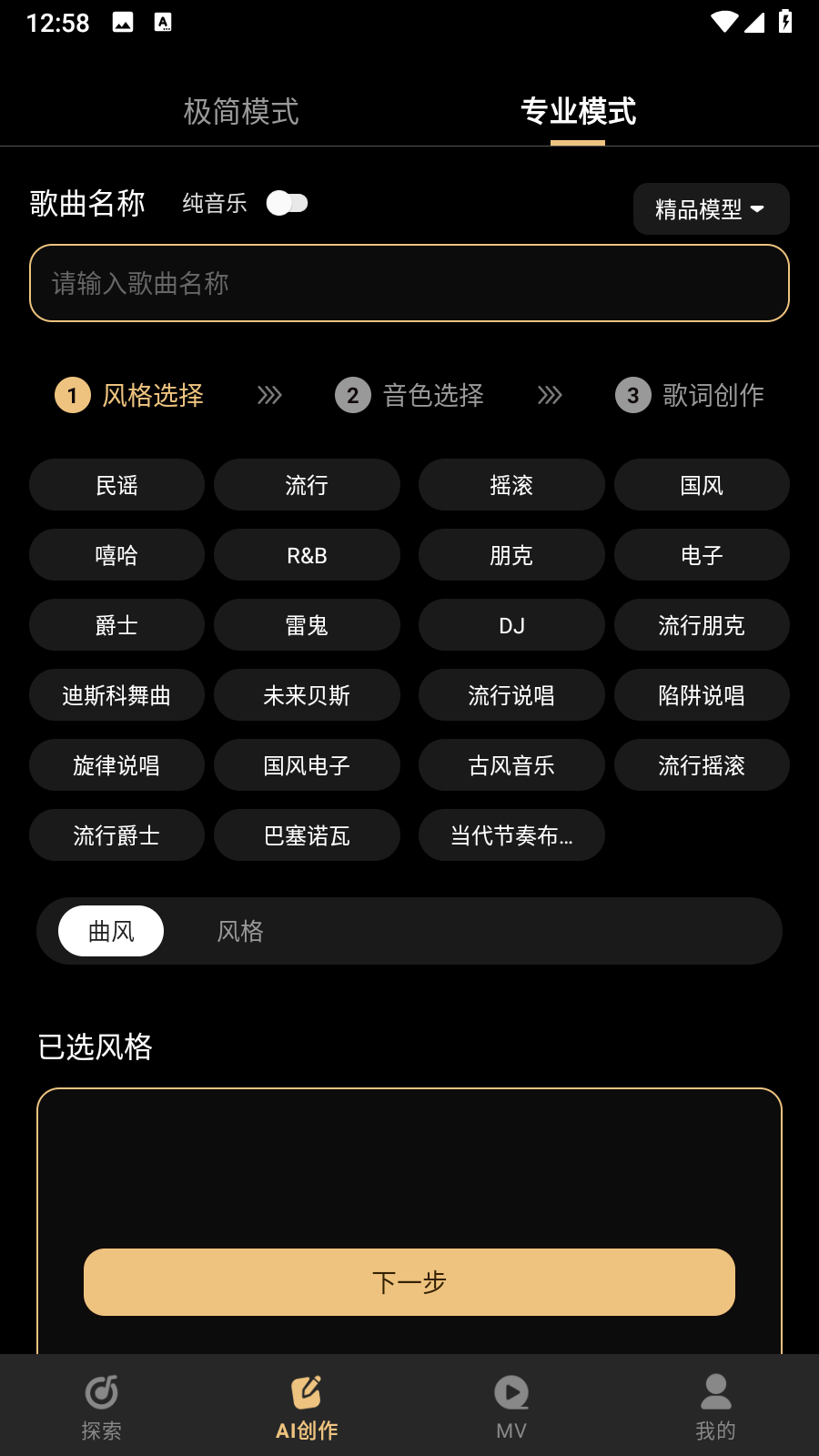The height and width of the screenshot is (1456, 819).
Task: Select the 民谣 style chip
Action: [116, 485]
